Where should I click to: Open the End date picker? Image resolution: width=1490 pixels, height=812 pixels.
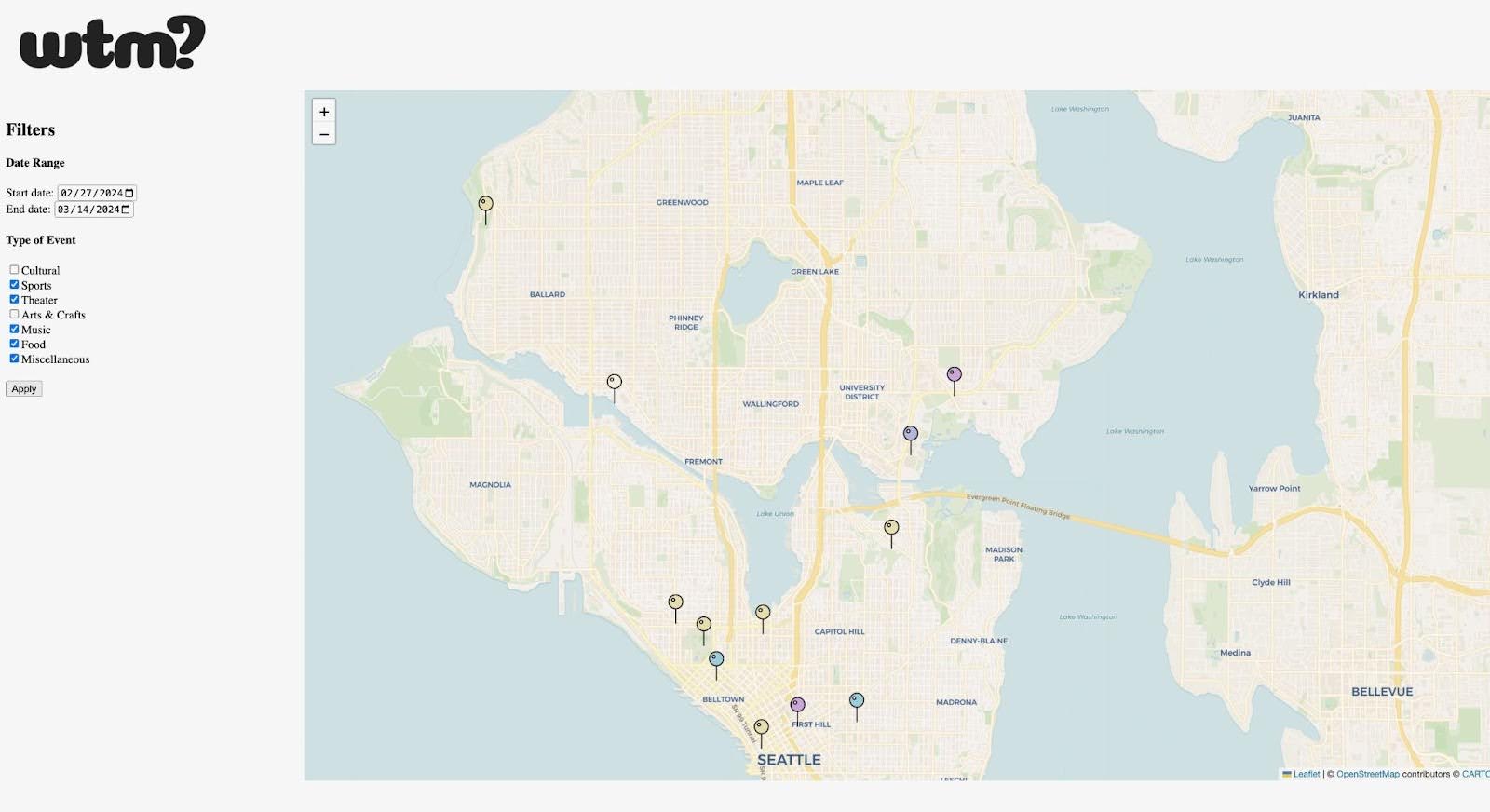click(126, 210)
